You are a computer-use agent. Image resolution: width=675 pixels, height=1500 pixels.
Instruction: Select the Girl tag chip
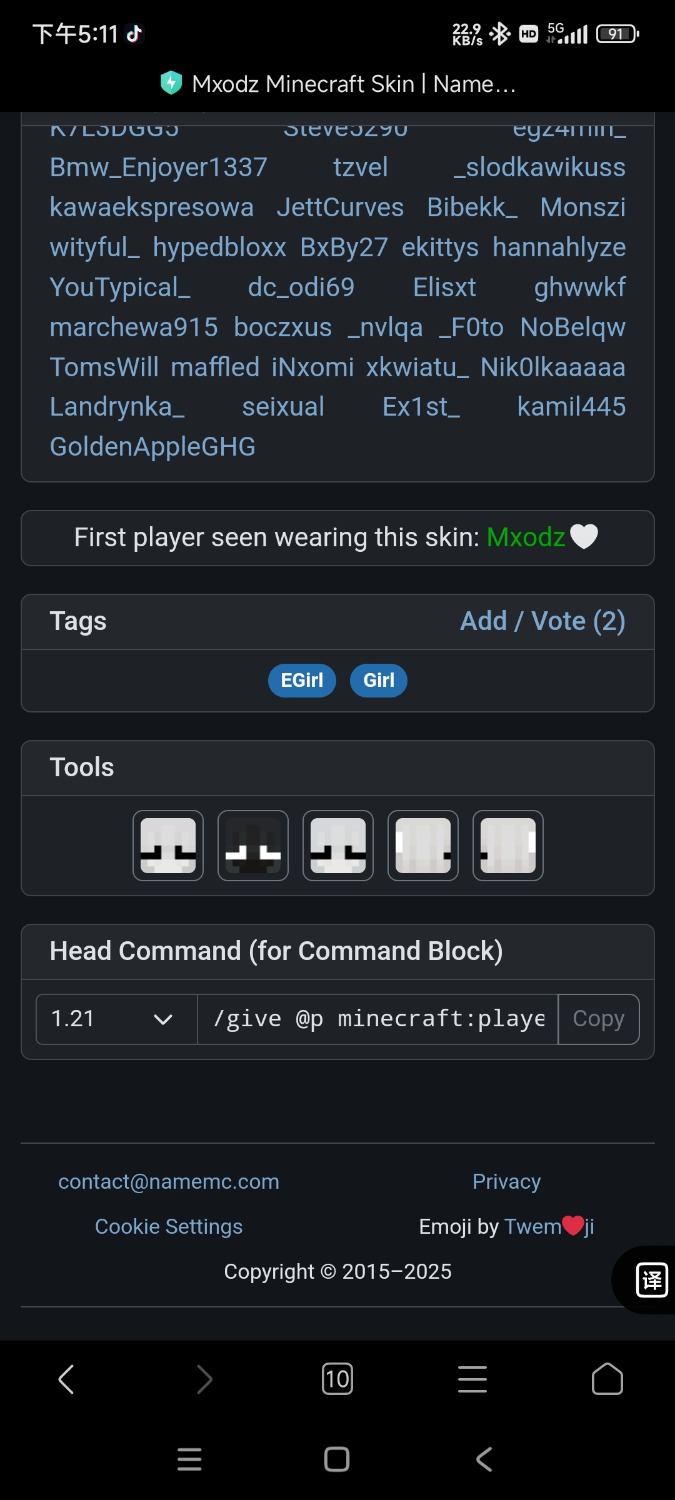379,680
